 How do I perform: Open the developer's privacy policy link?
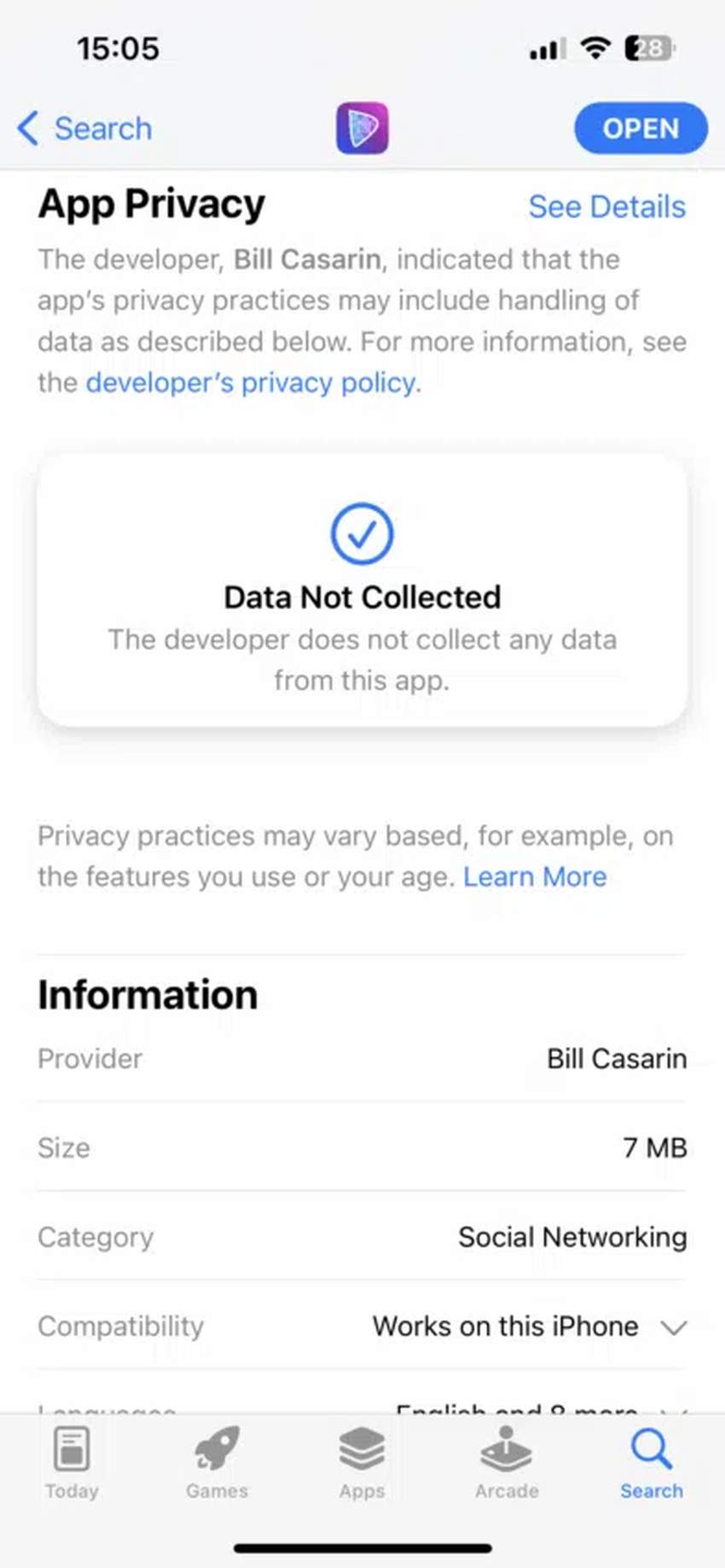click(251, 383)
